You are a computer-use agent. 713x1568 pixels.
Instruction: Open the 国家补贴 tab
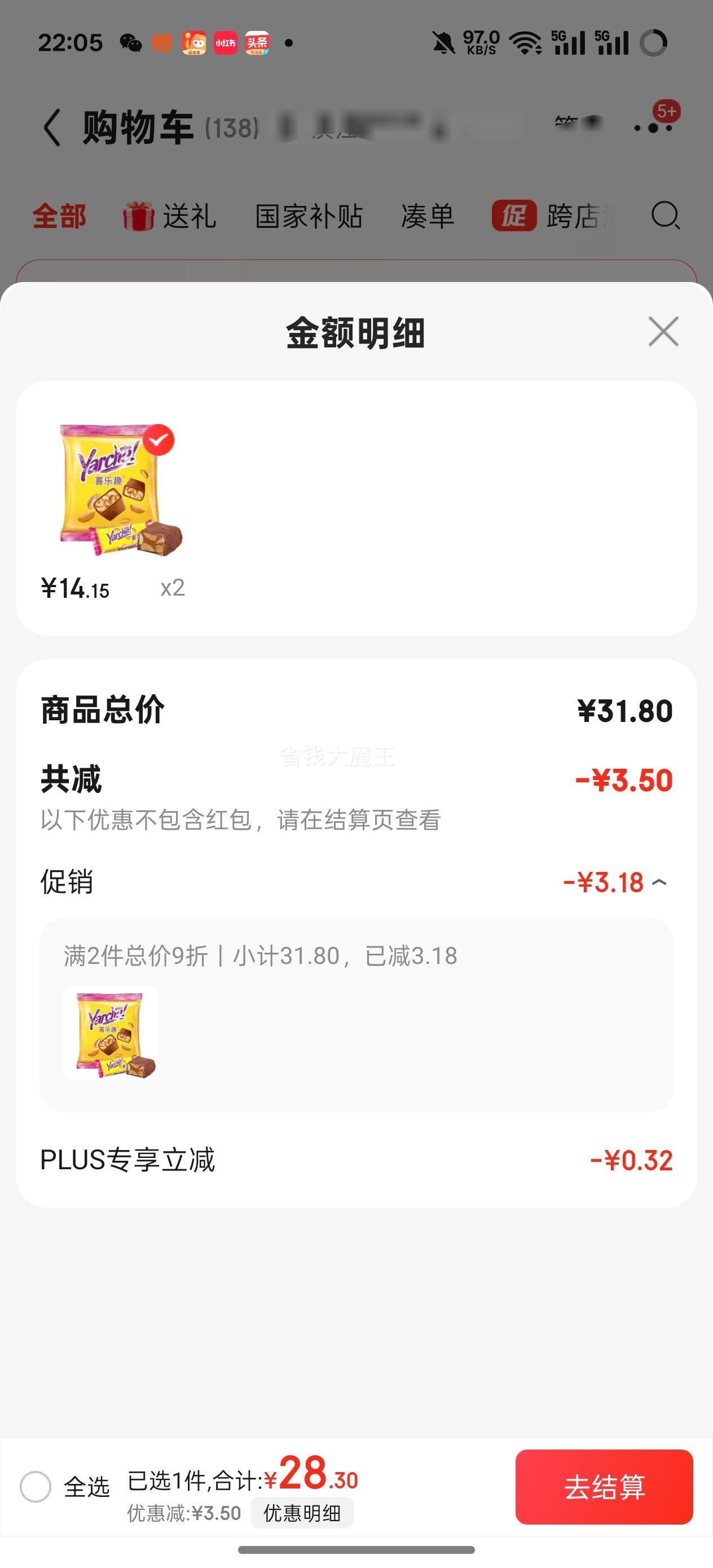309,216
